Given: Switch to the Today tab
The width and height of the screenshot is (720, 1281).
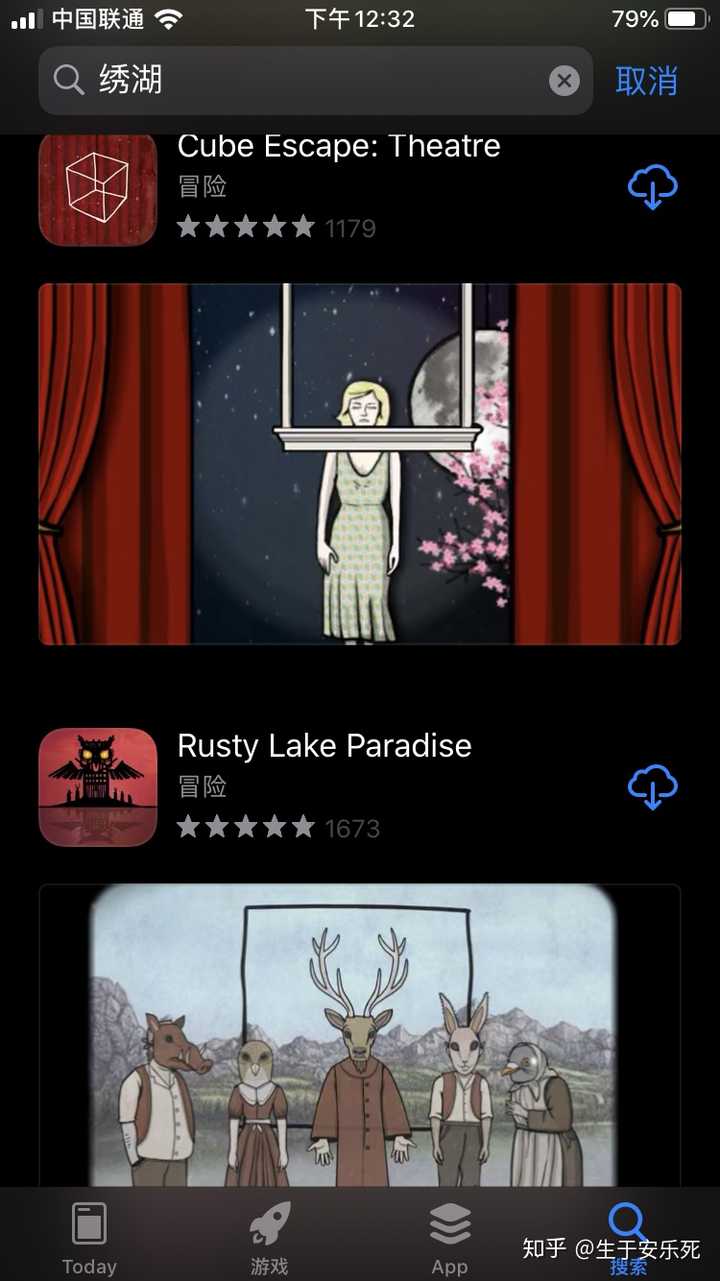Looking at the screenshot, I should point(89,1237).
